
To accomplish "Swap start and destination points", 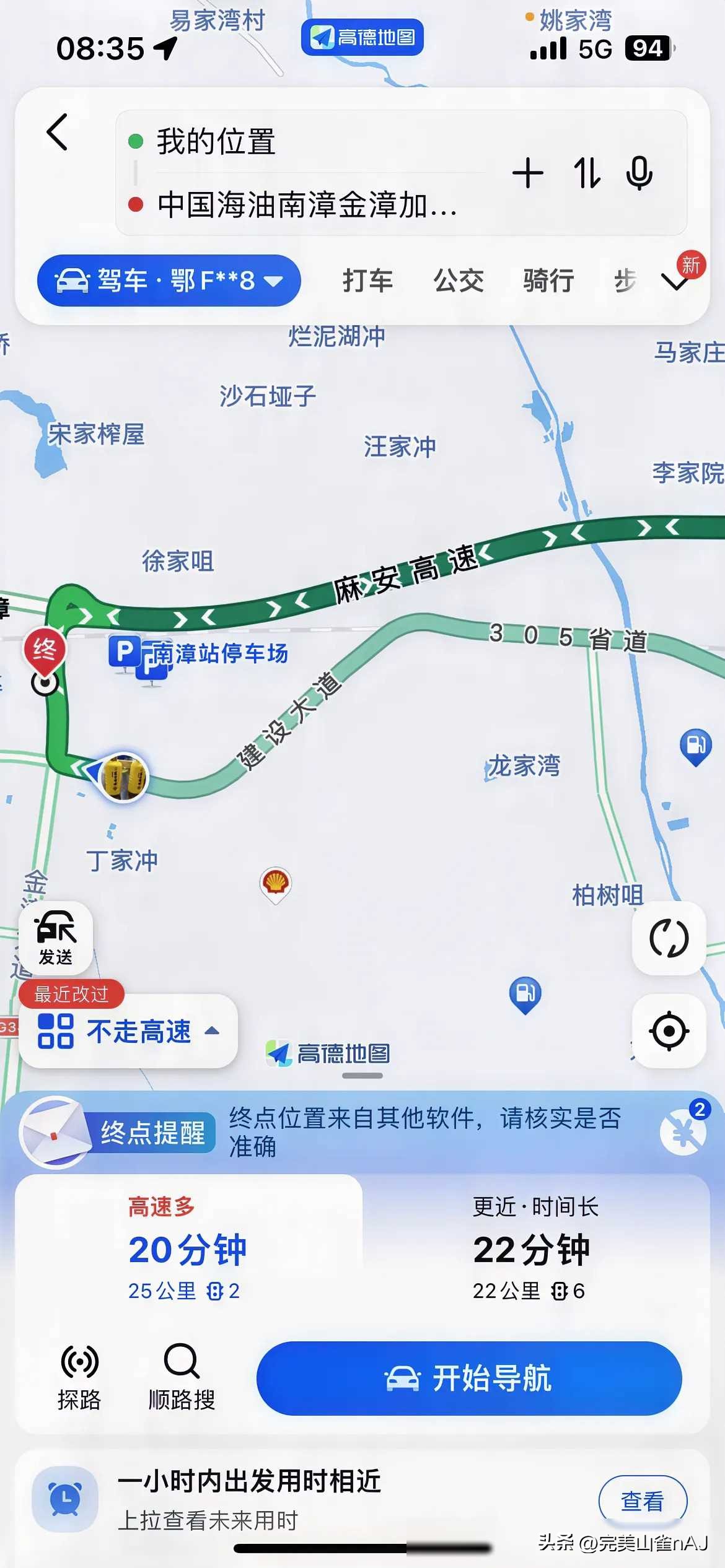I will pyautogui.click(x=586, y=173).
